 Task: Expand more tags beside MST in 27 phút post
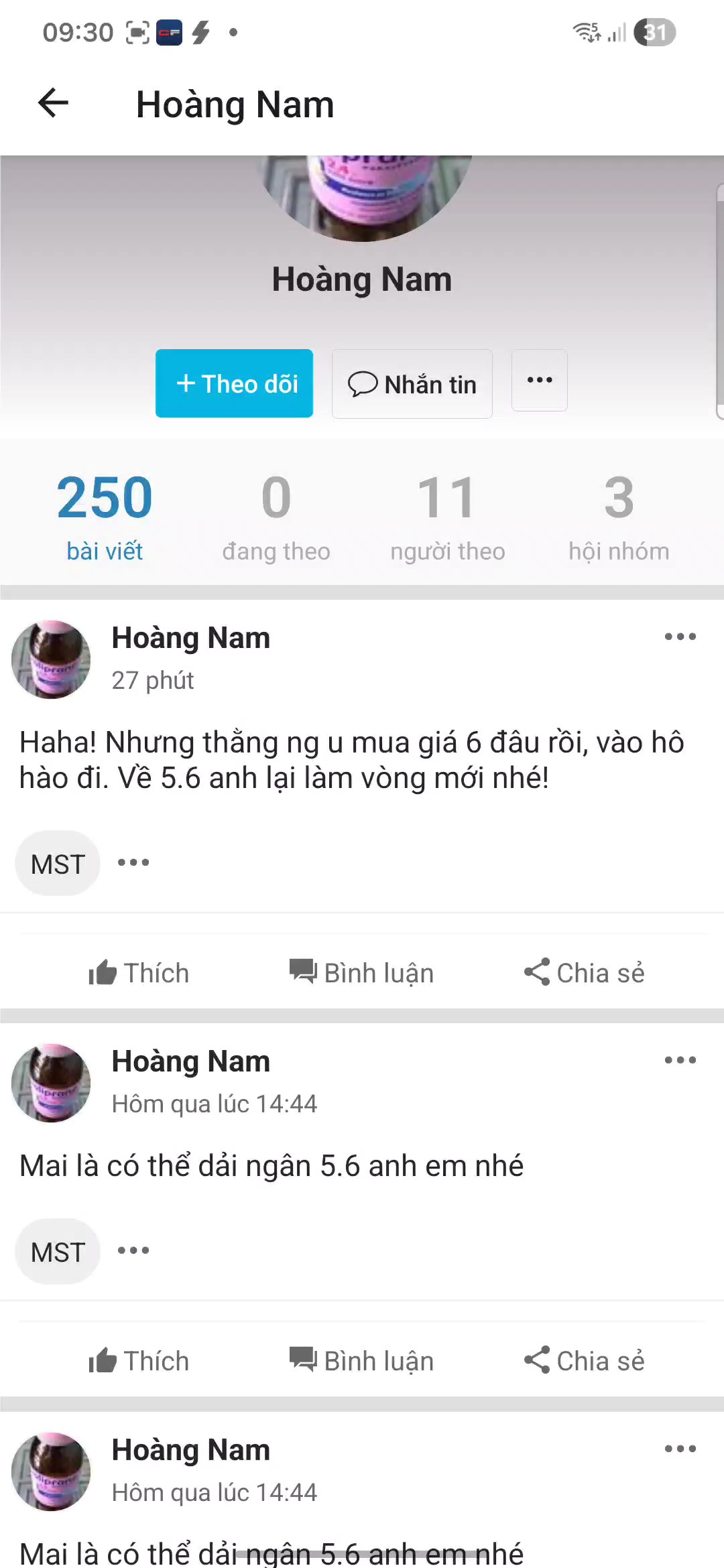(x=133, y=862)
